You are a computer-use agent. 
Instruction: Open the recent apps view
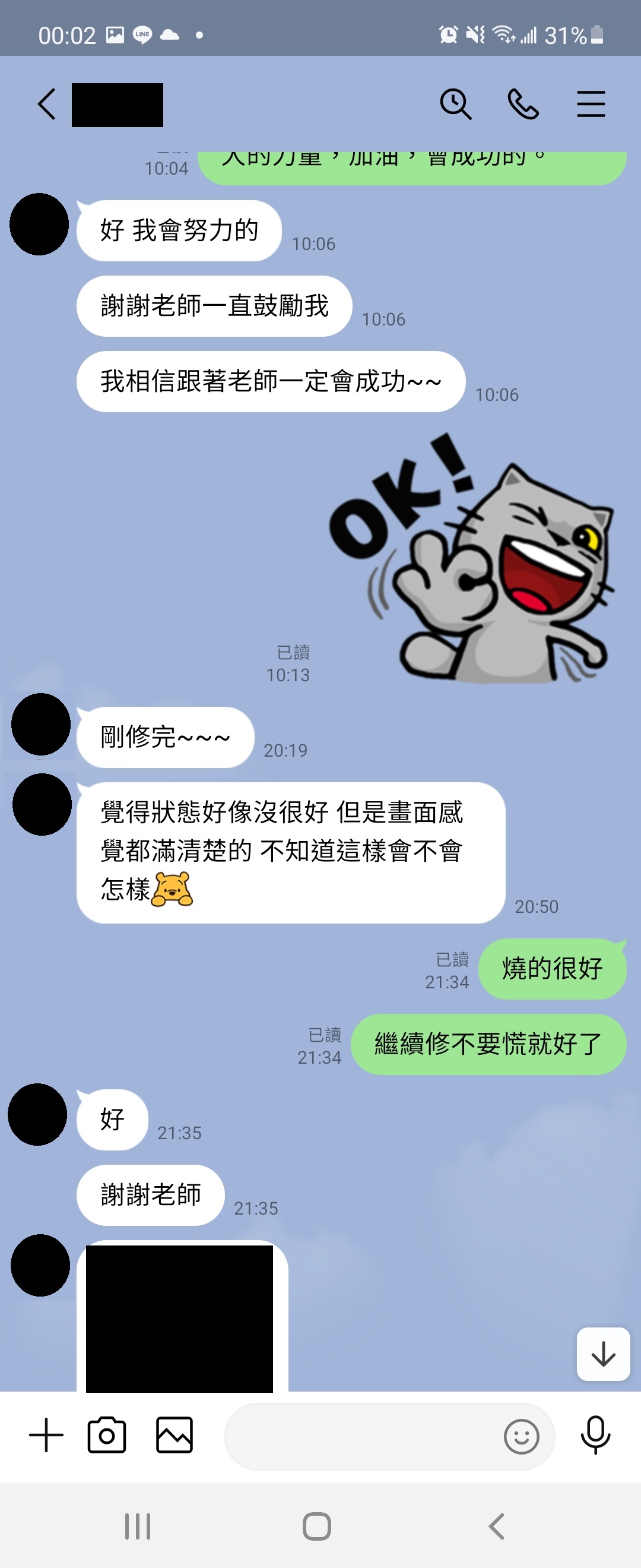point(138,1526)
